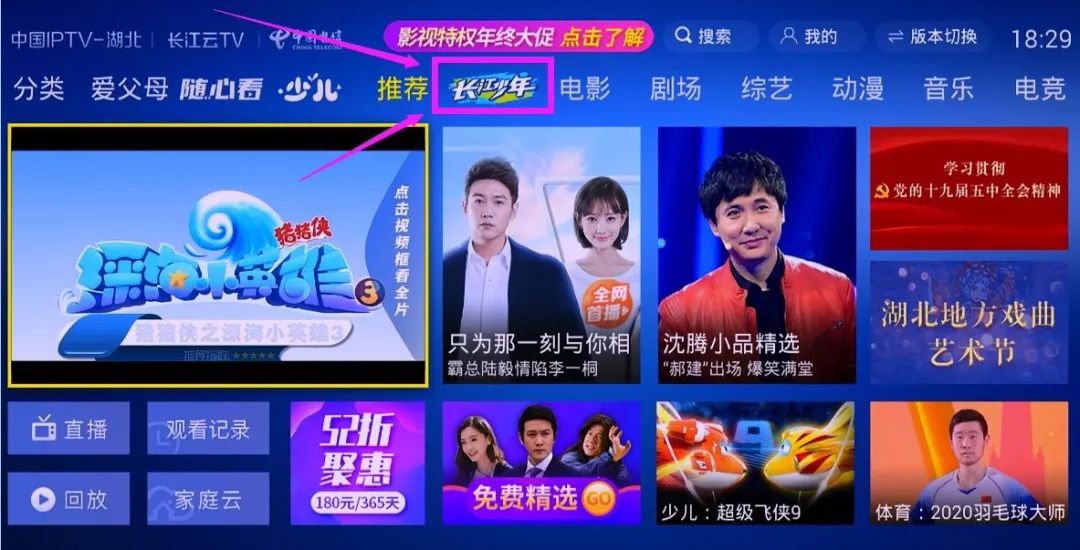Screen dimensions: 1080x550
Task: Tap the 版本切换 button
Action: pyautogui.click(x=931, y=37)
